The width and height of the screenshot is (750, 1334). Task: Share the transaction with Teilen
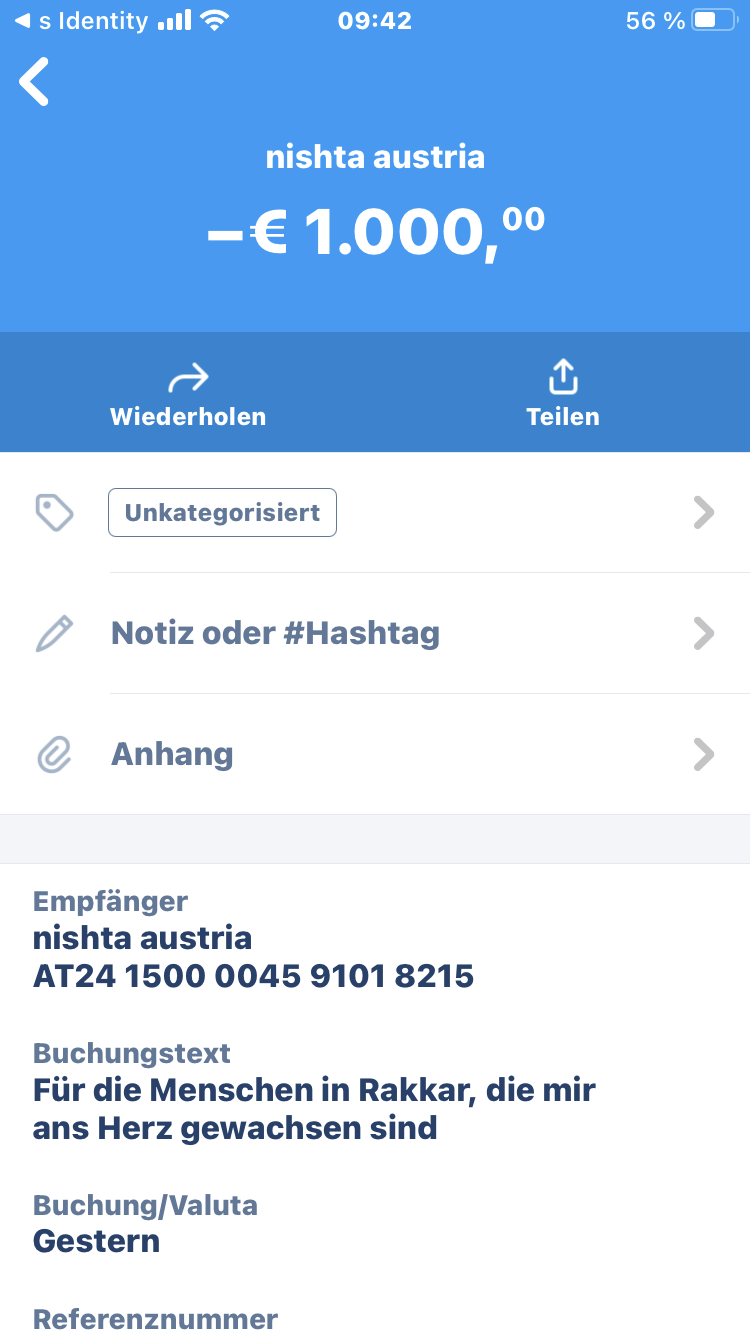563,394
